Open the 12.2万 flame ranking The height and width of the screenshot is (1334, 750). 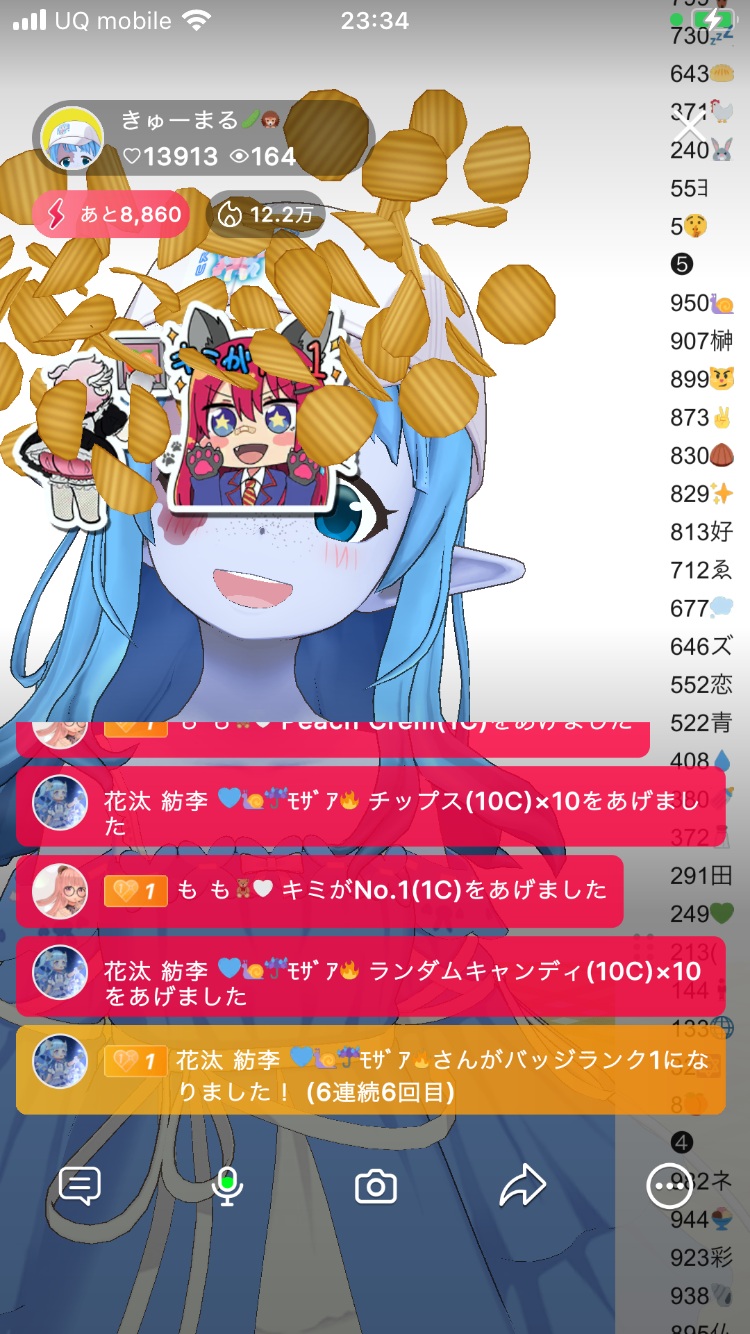[265, 214]
